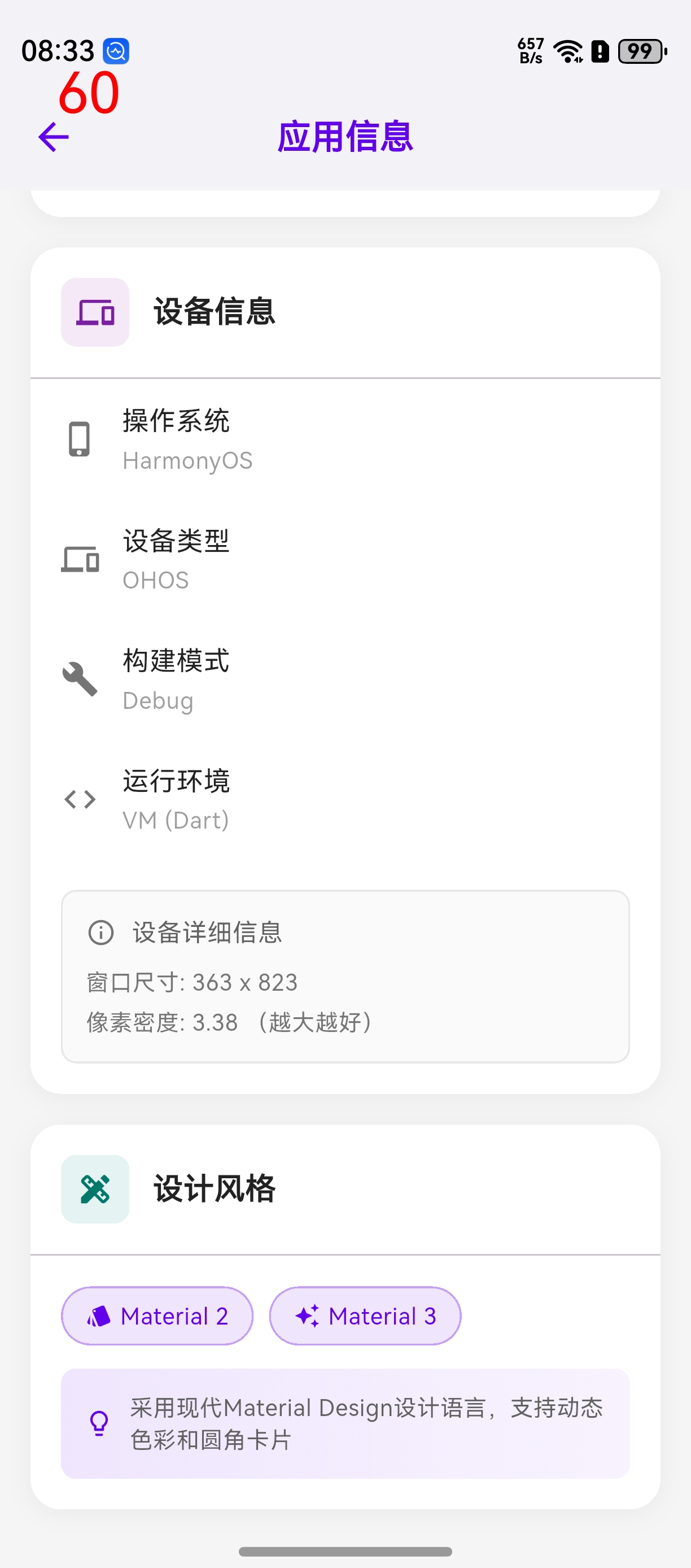Screen dimensions: 691x1568
Task: Open the 设备信息 section header
Action: (x=213, y=313)
